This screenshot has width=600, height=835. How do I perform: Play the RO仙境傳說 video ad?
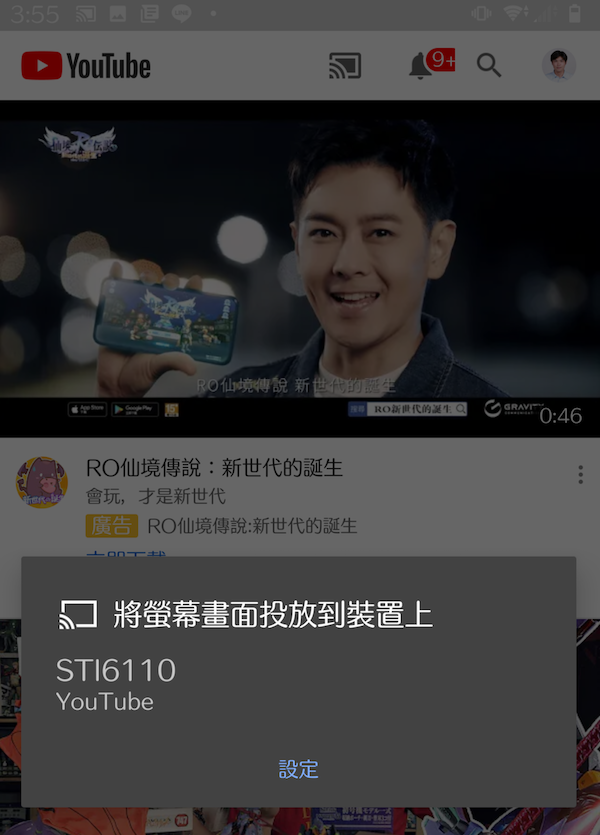point(300,268)
